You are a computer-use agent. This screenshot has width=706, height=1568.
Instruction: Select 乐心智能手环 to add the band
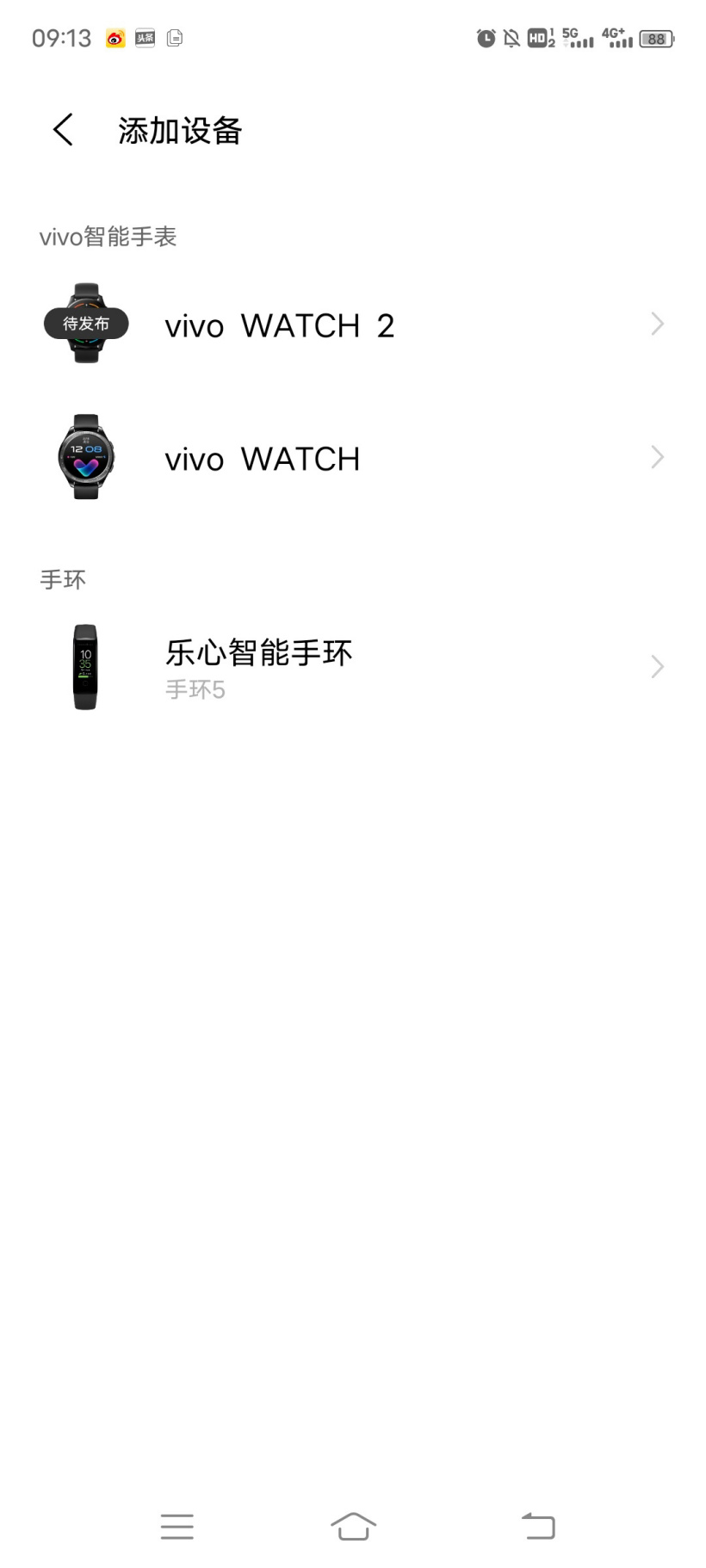[258, 652]
